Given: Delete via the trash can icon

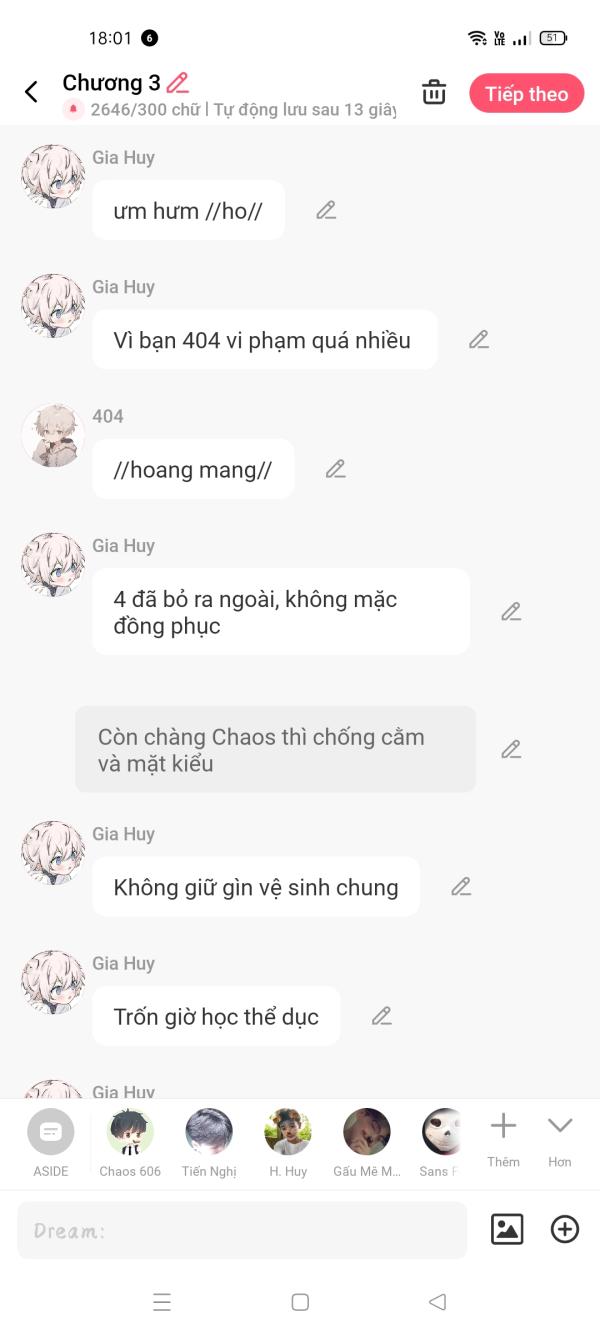Looking at the screenshot, I should 434,92.
